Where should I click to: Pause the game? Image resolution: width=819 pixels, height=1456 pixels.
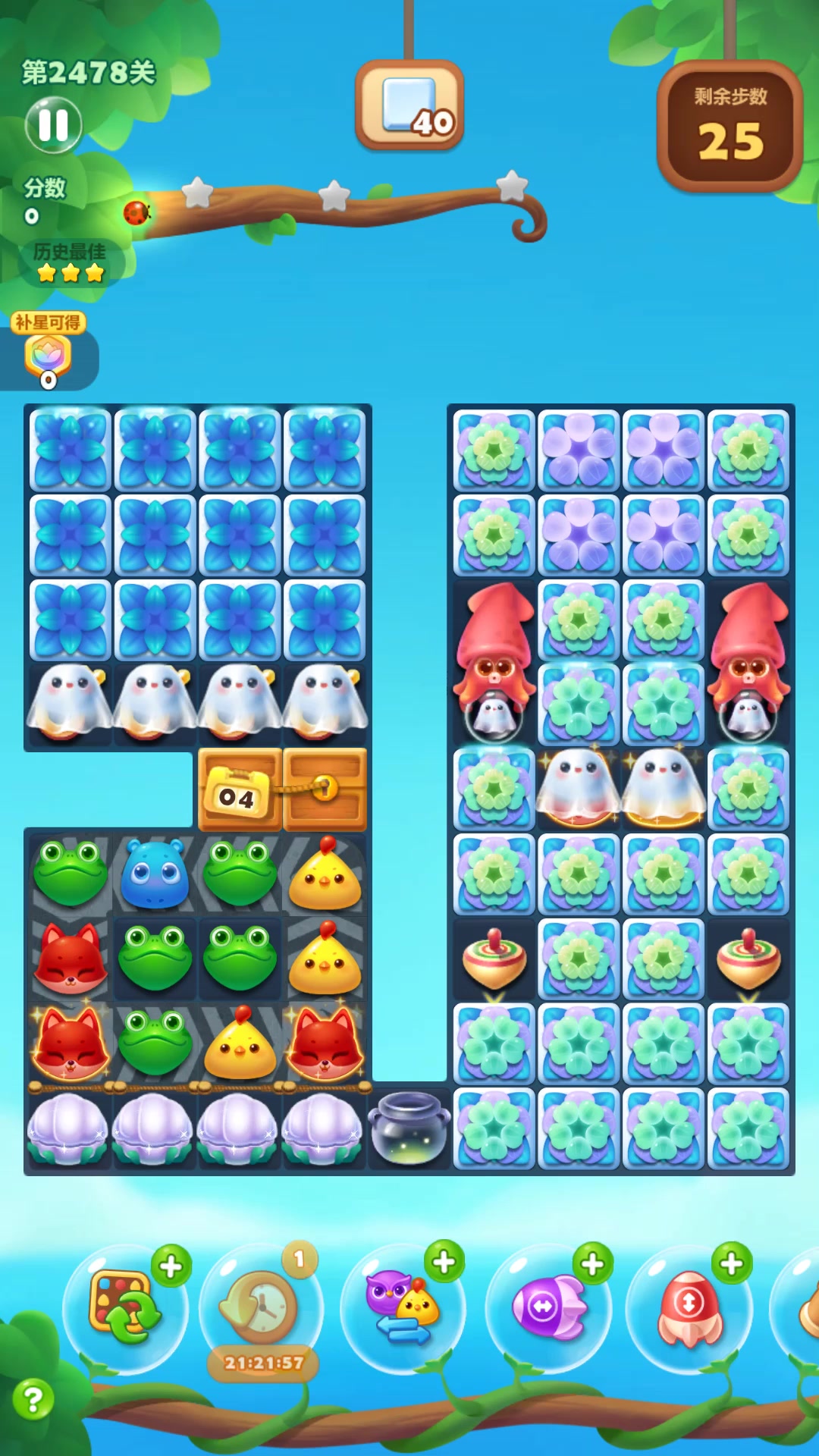(53, 125)
